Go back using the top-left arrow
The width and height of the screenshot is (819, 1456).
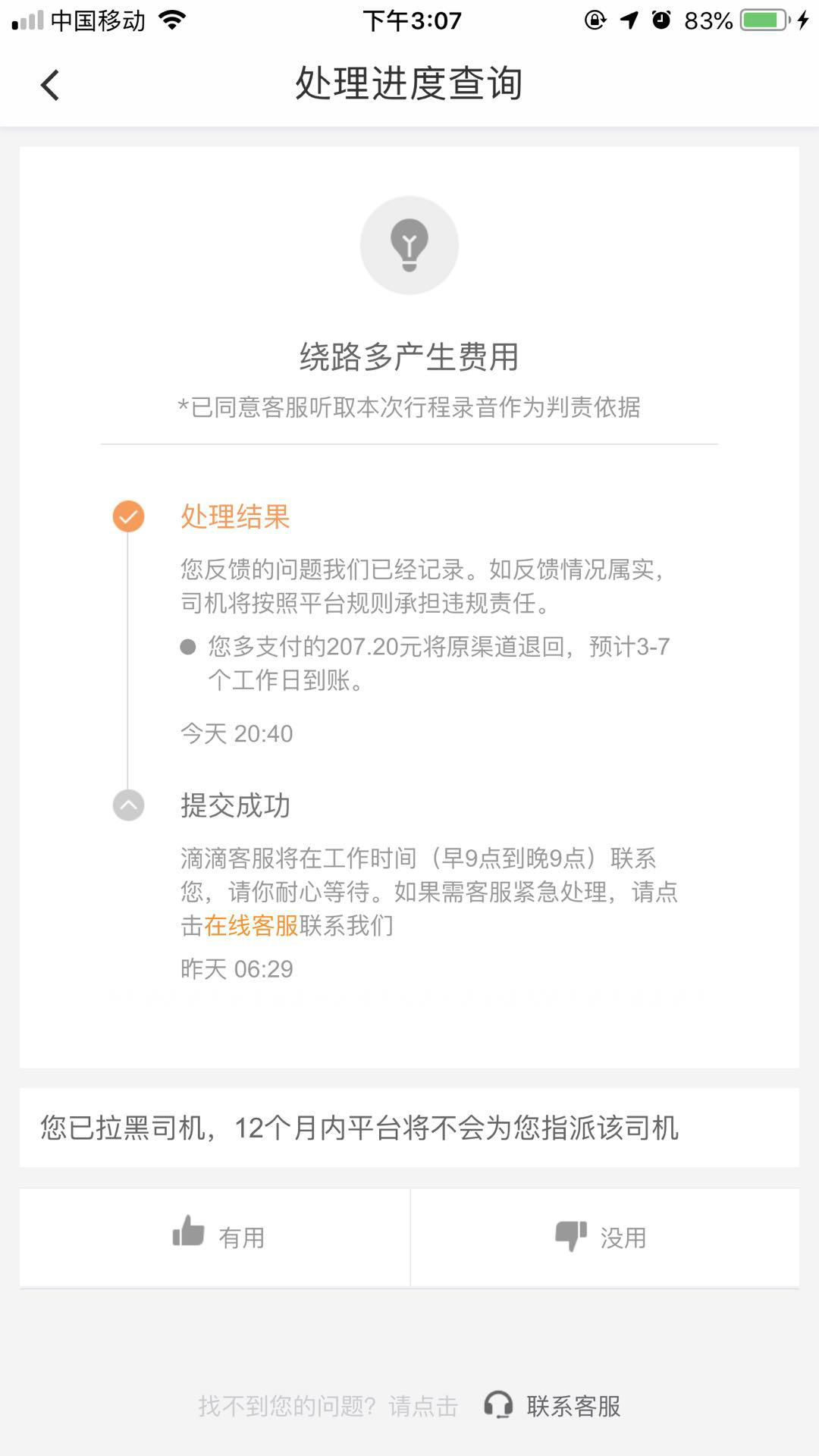pyautogui.click(x=50, y=84)
